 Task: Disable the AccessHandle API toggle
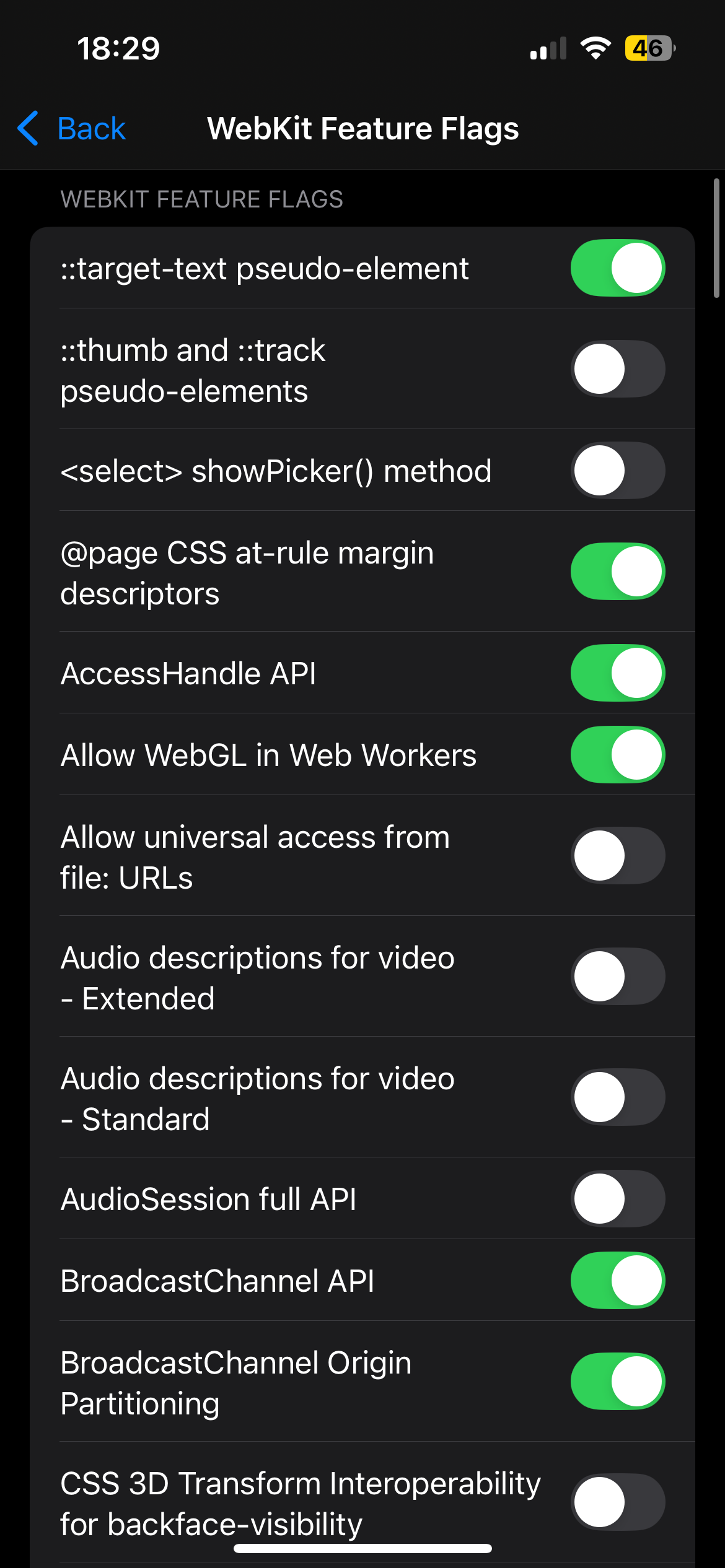tap(617, 673)
